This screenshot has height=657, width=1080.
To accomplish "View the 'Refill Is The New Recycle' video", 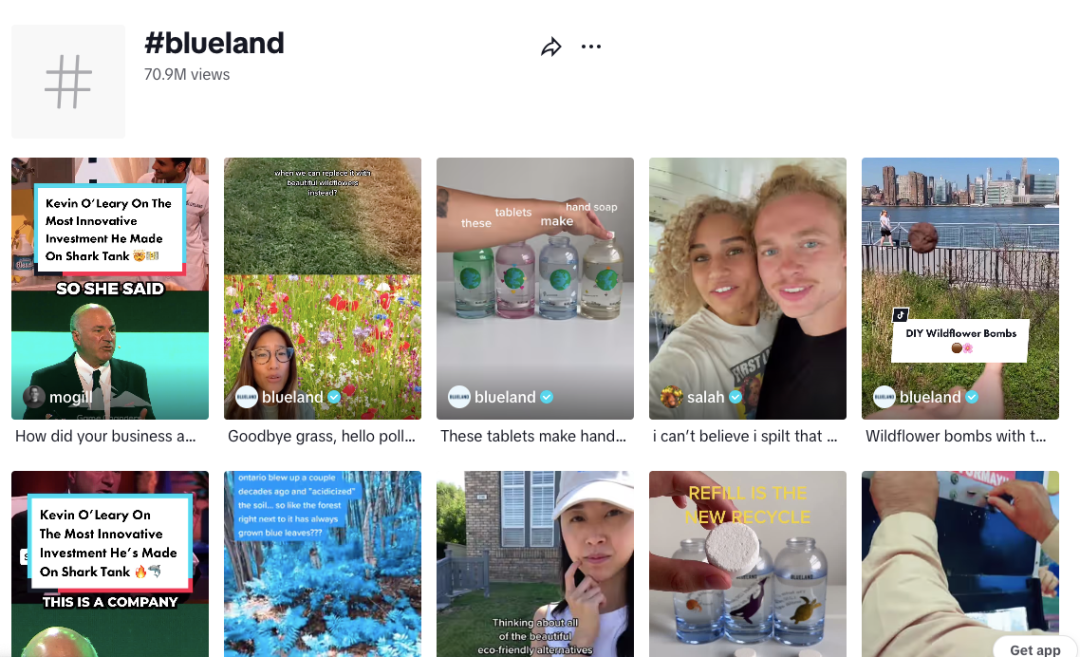I will pyautogui.click(x=747, y=564).
